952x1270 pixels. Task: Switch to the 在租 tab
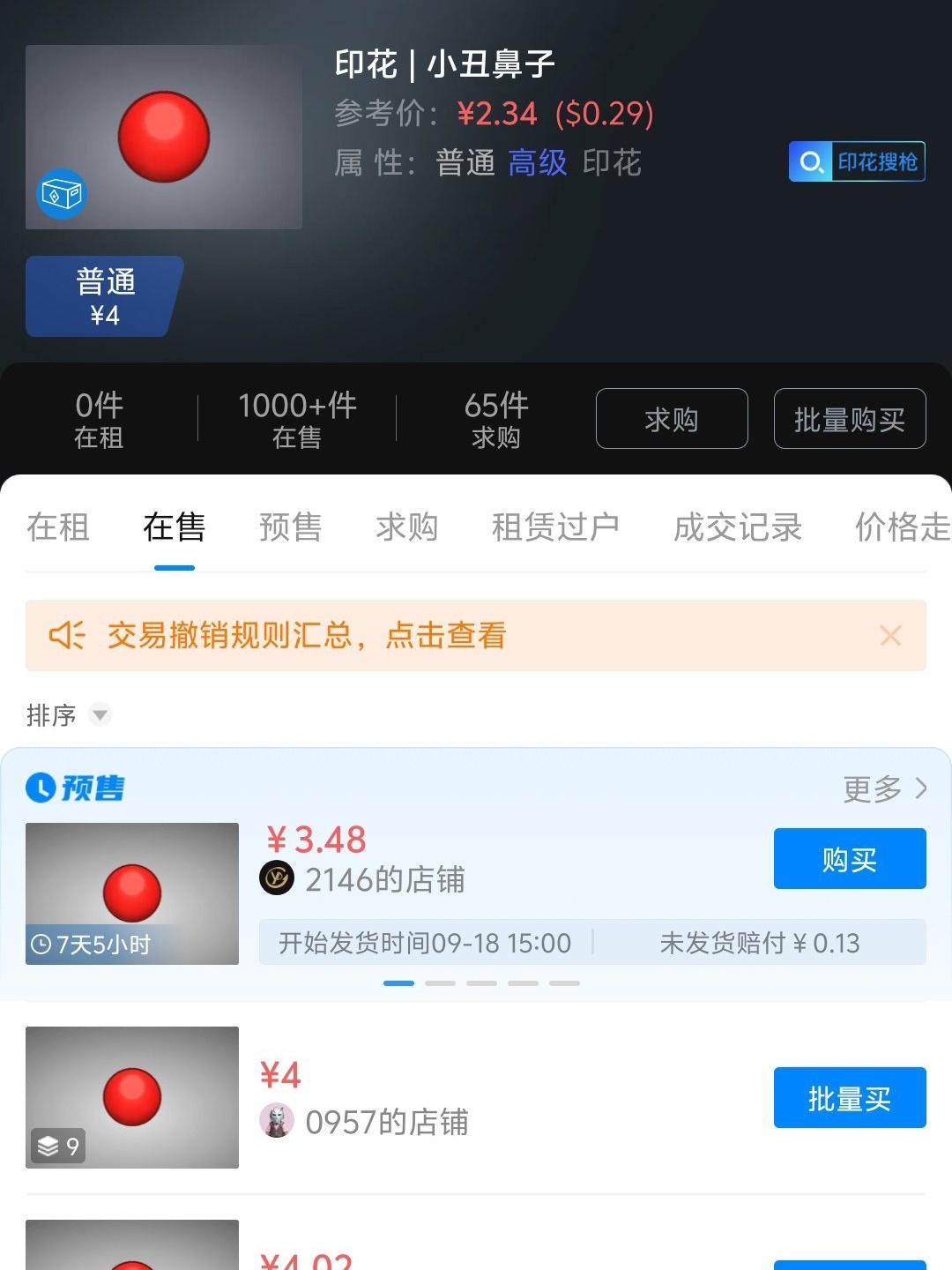point(58,527)
